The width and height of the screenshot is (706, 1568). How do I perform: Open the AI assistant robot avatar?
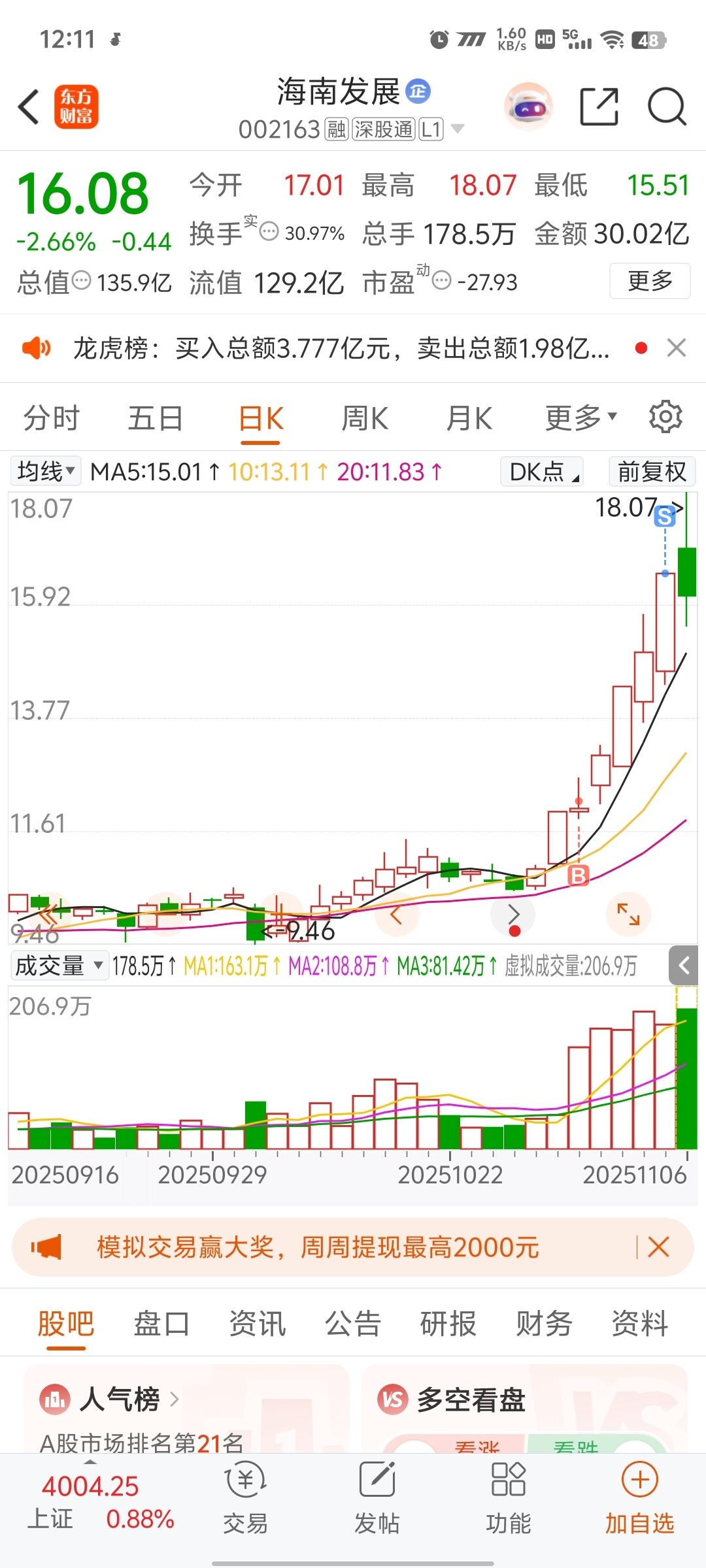tap(528, 106)
